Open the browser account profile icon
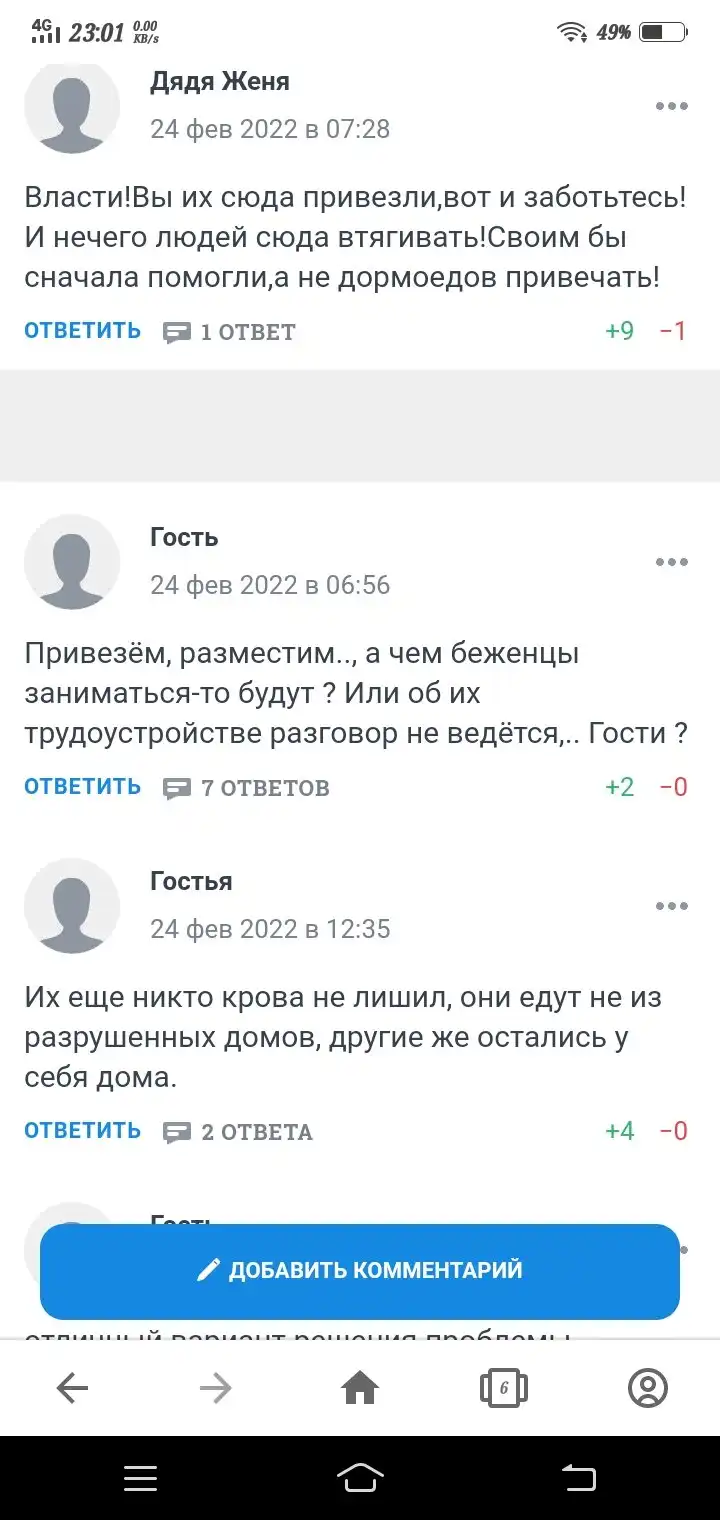Screen dimensions: 720x1520 [x=648, y=1388]
